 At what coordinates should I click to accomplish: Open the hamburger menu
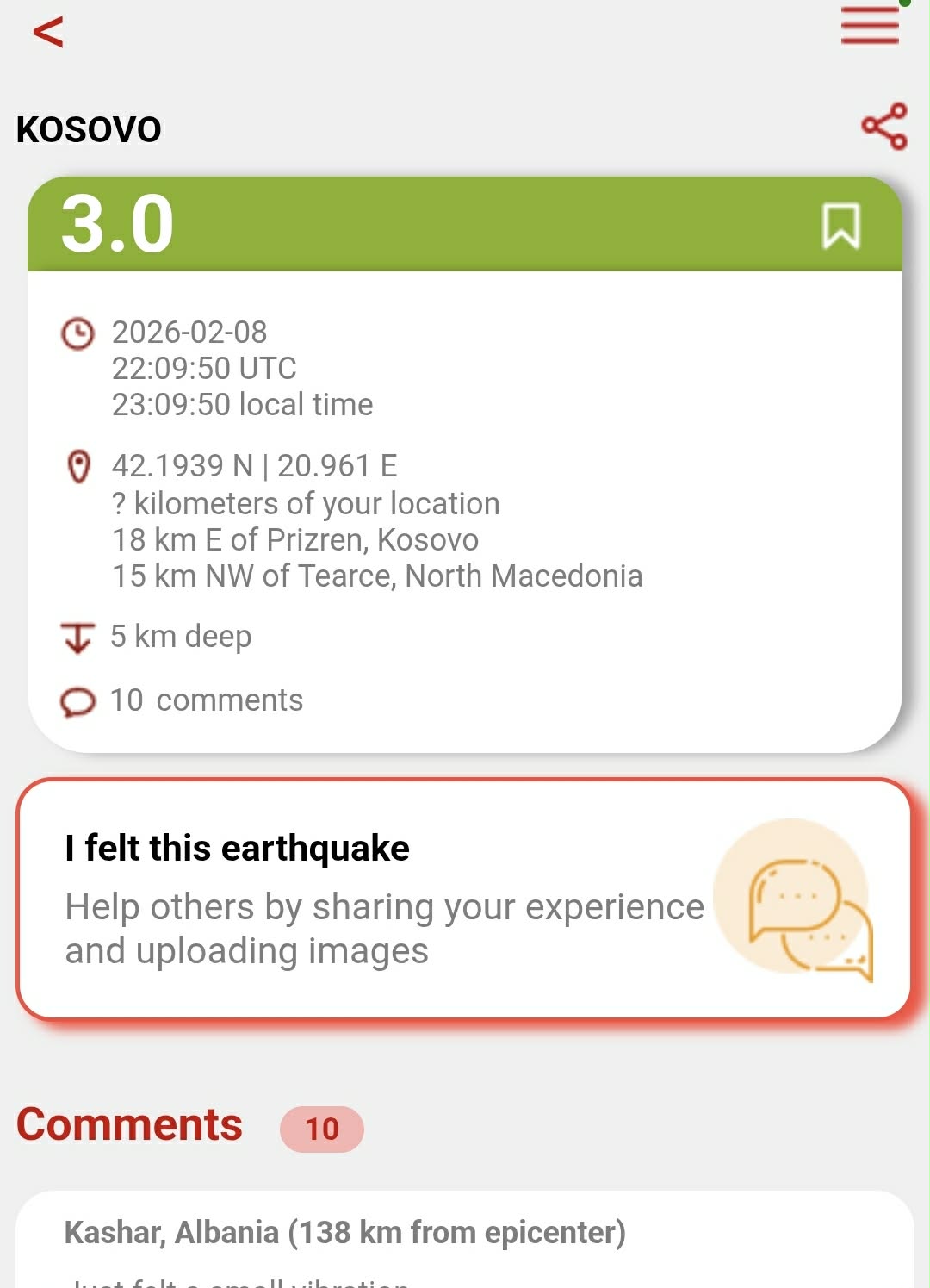click(x=870, y=26)
